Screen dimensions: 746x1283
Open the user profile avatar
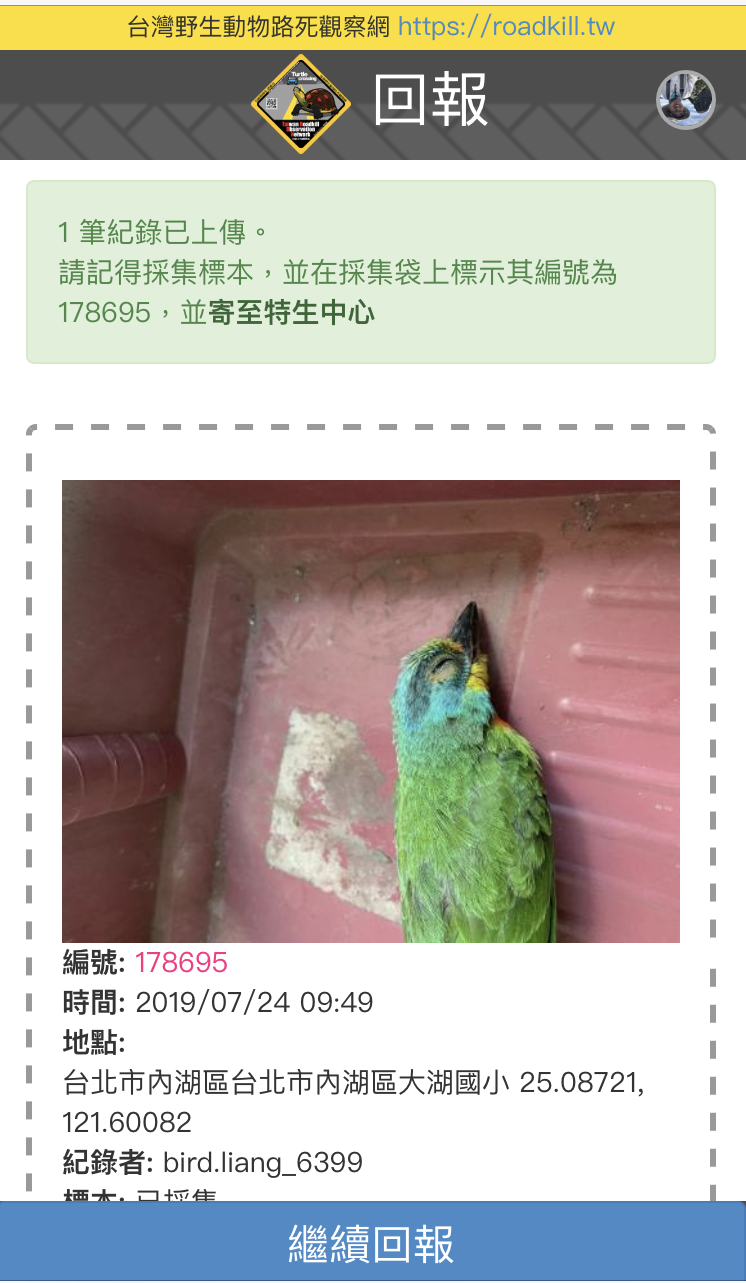point(685,100)
